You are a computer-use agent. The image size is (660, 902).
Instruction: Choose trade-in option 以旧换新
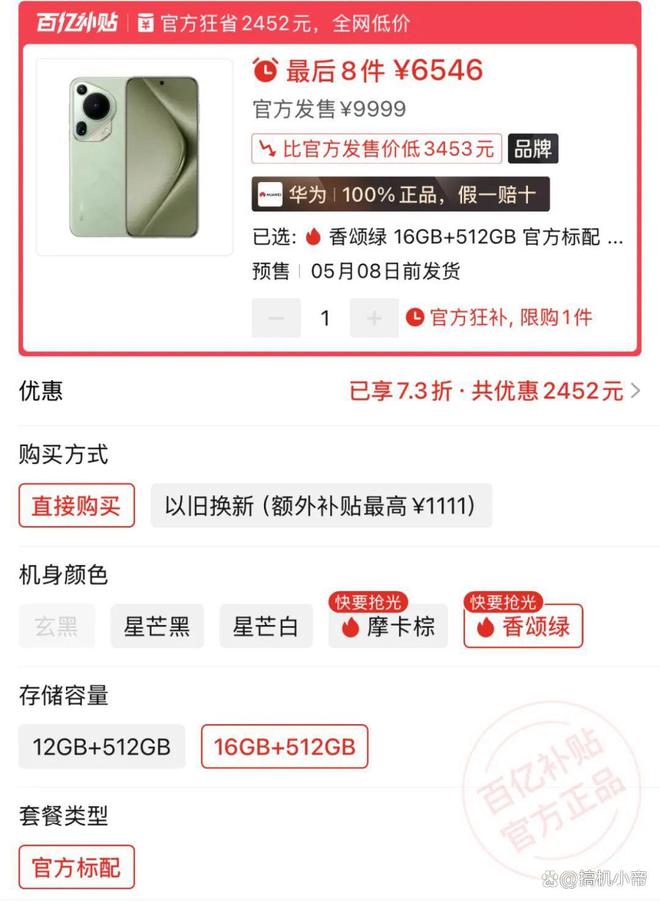click(321, 506)
